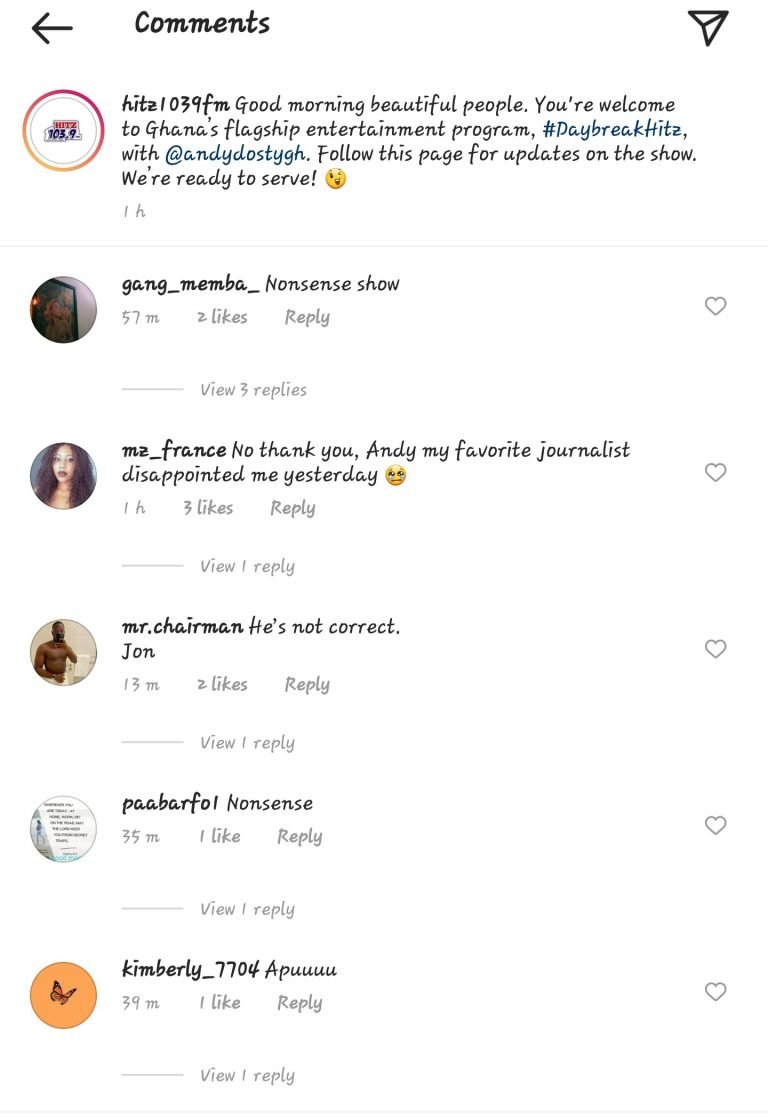View 1 reply under mz_france's comment
Image resolution: width=768 pixels, height=1117 pixels.
(x=247, y=566)
